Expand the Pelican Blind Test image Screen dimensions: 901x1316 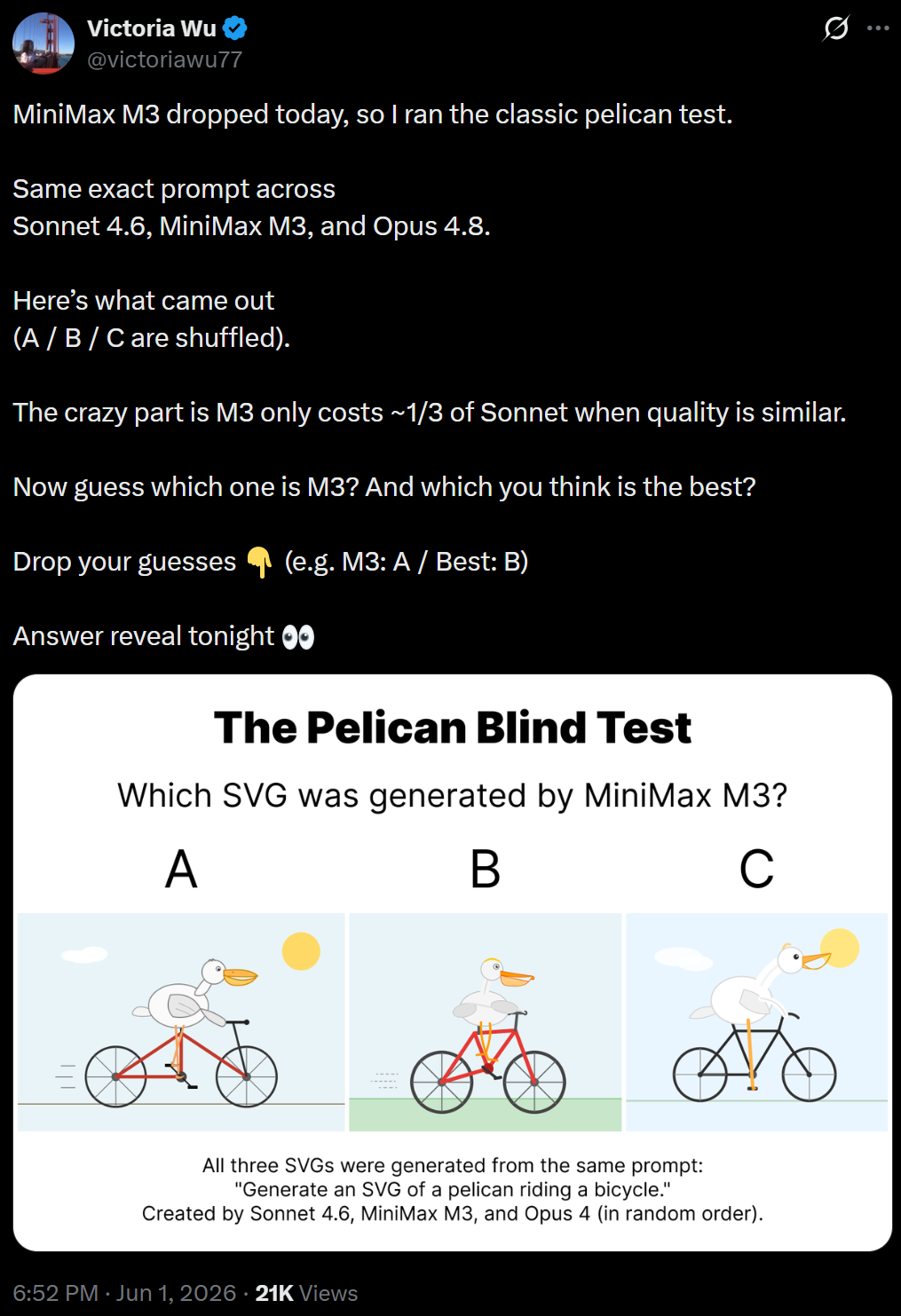click(x=453, y=963)
